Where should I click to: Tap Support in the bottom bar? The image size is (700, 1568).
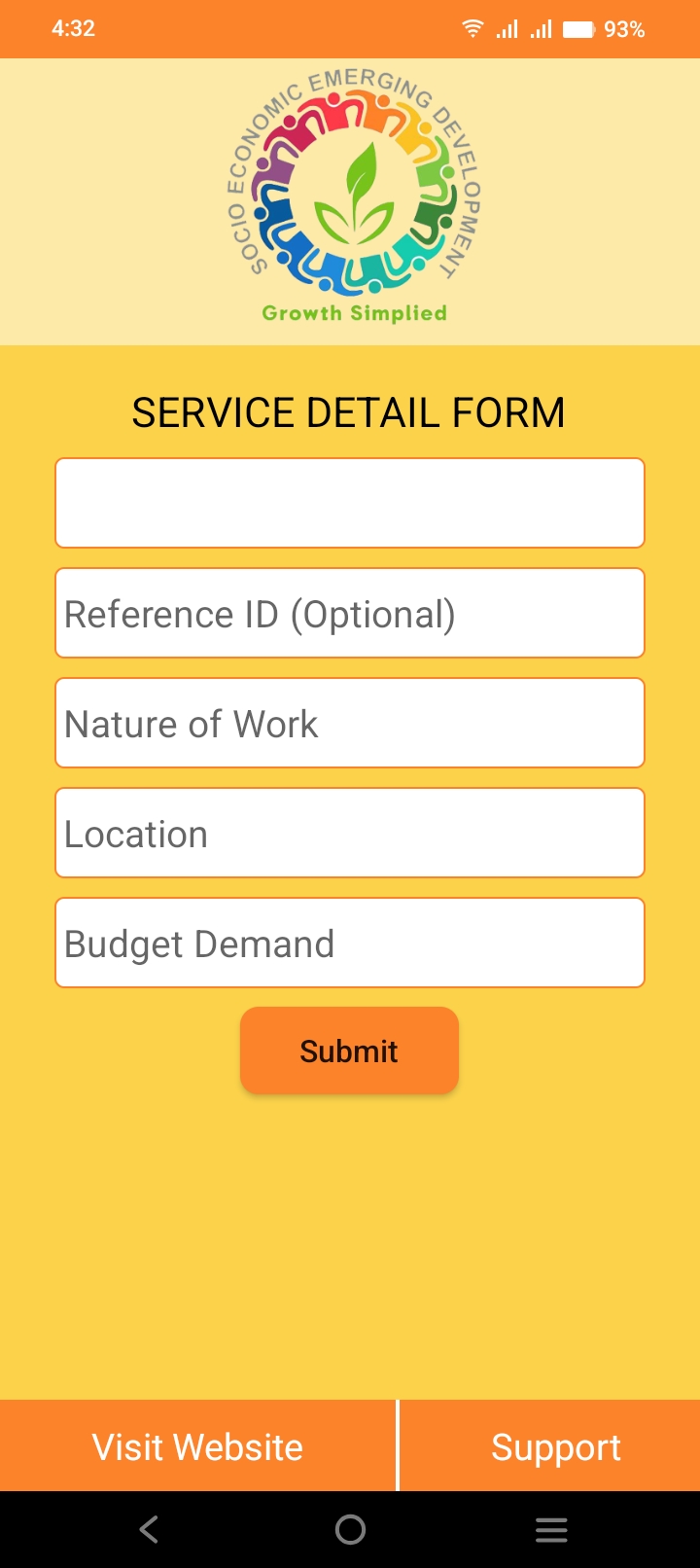(556, 1445)
